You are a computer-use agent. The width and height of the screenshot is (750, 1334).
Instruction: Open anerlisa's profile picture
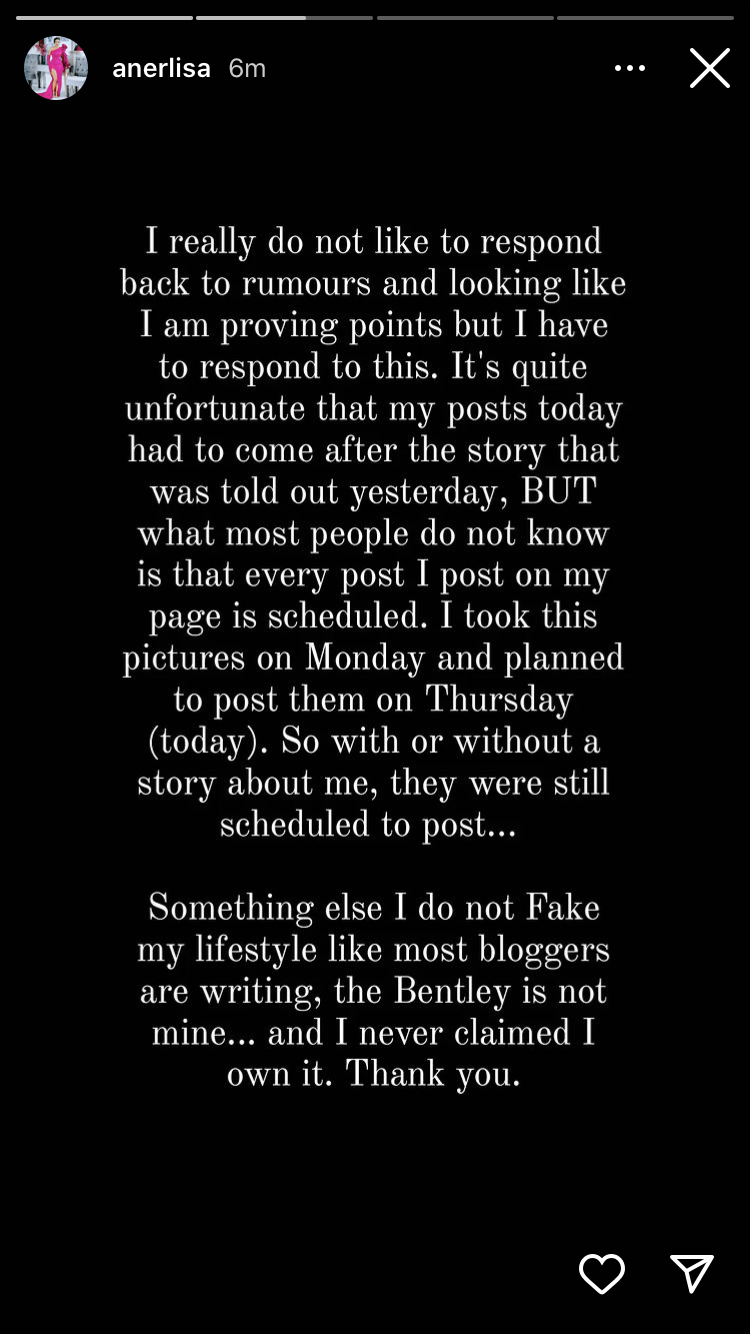click(56, 68)
